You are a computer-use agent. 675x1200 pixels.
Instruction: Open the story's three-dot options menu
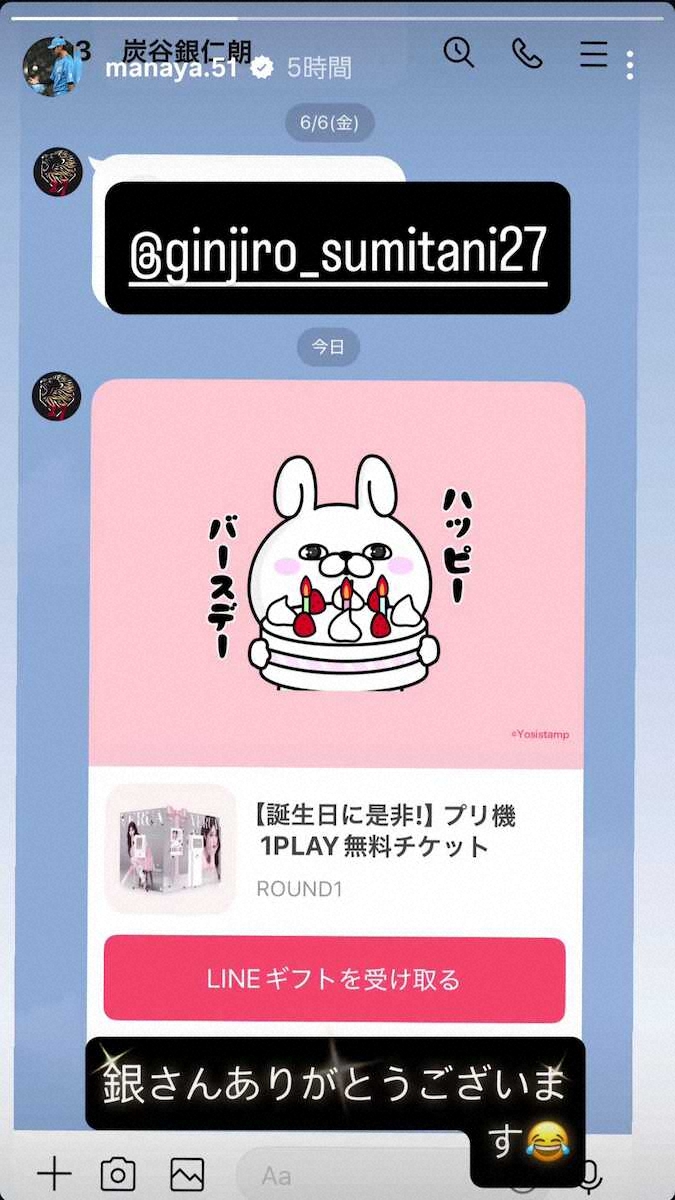pyautogui.click(x=629, y=66)
